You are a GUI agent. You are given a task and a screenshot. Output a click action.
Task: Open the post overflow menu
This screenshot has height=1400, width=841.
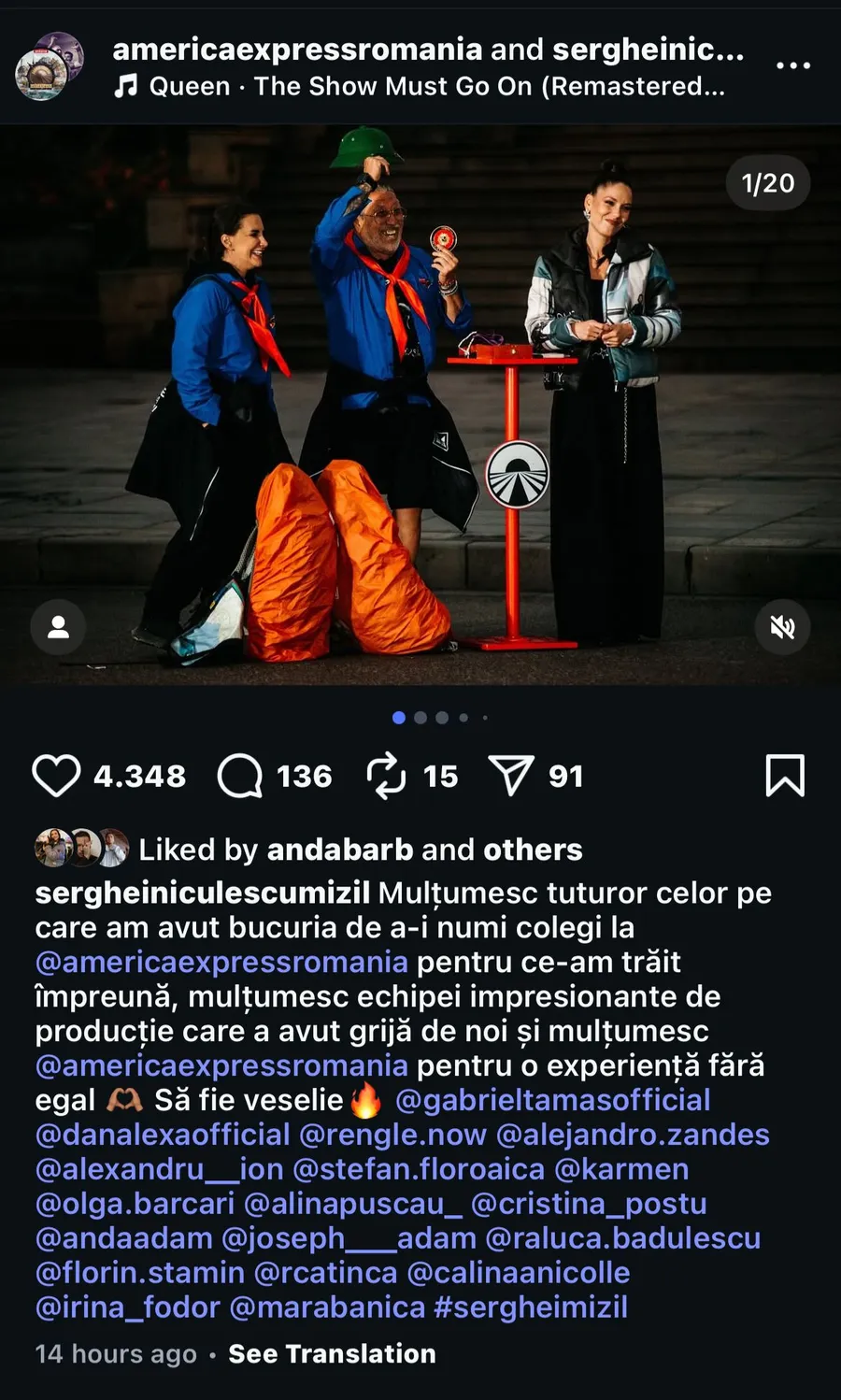[x=792, y=65]
